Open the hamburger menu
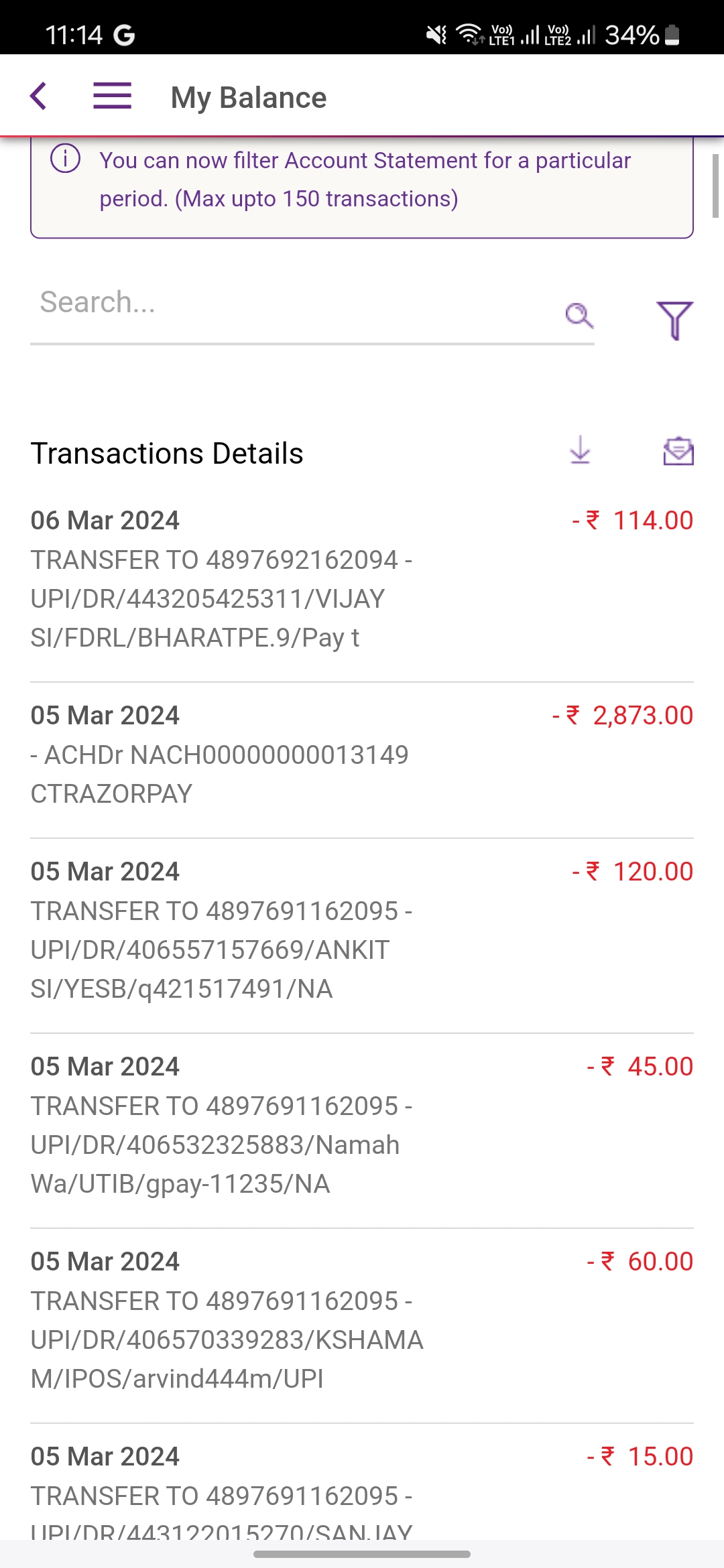 [x=112, y=96]
